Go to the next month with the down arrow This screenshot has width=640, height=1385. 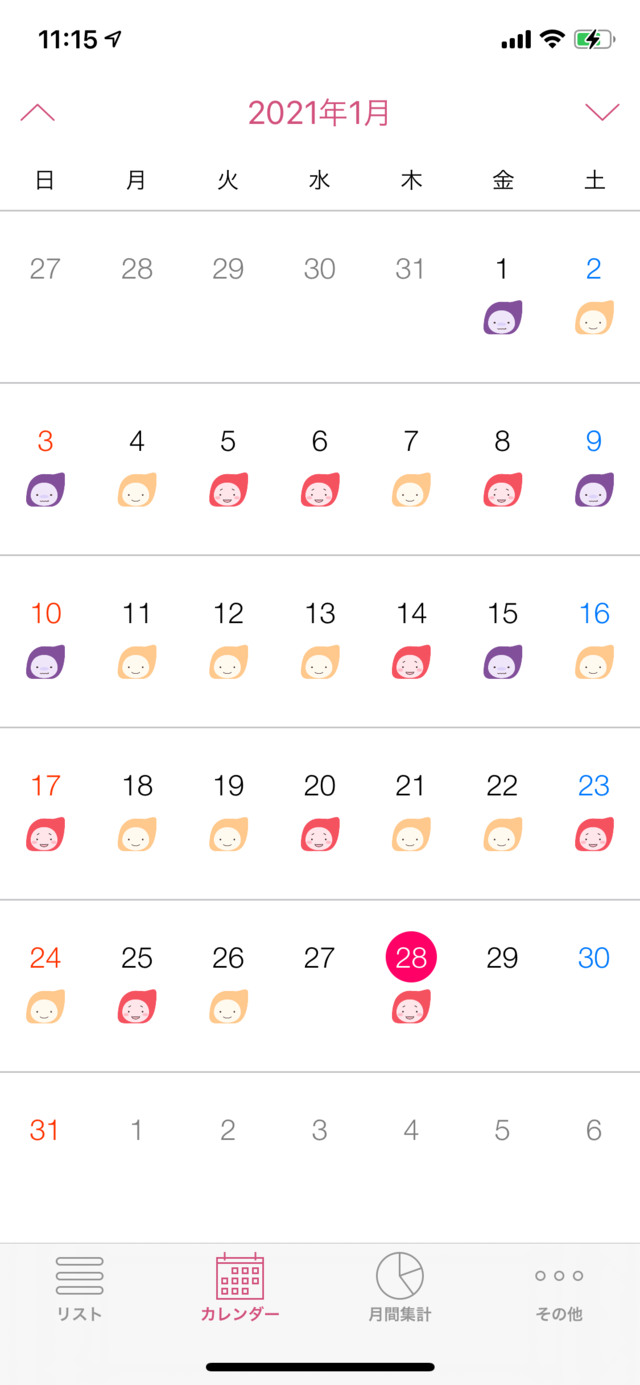click(x=602, y=112)
